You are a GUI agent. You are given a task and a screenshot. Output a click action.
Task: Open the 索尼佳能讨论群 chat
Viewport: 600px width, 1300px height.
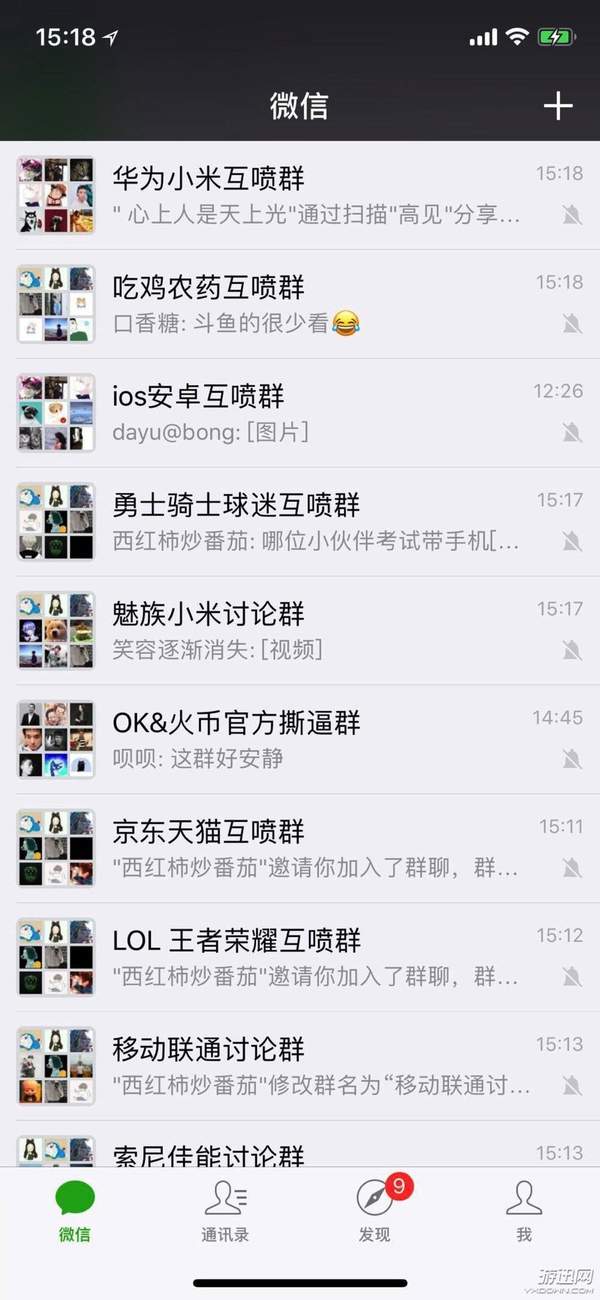(300, 1144)
